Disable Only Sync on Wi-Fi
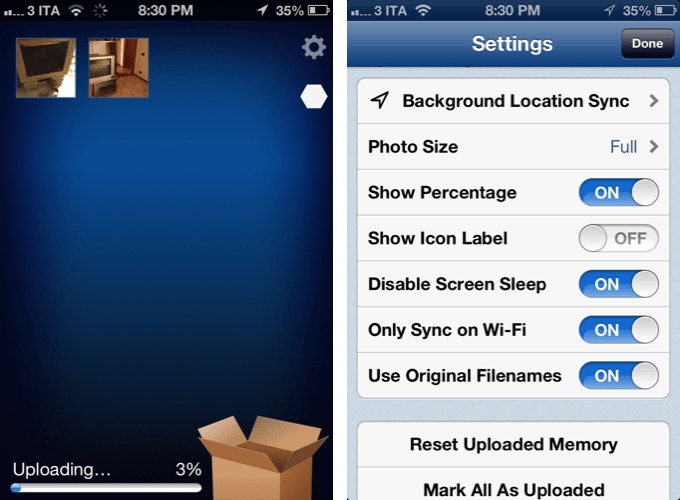The width and height of the screenshot is (680, 500). (618, 330)
